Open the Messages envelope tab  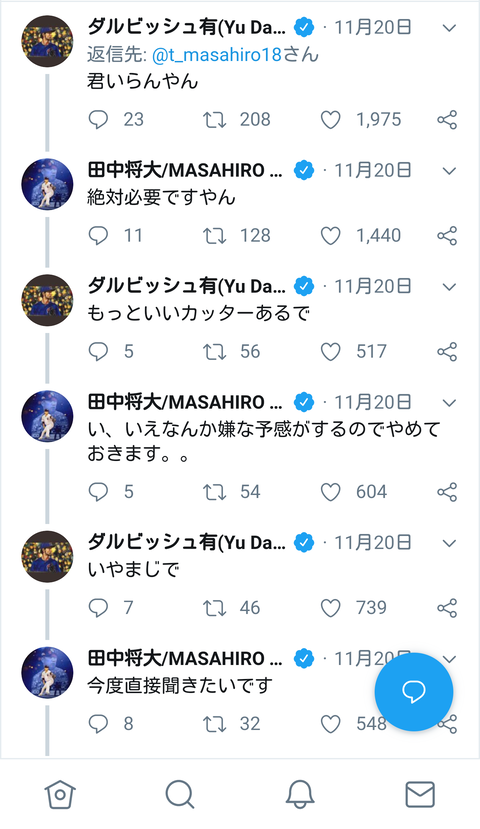click(x=420, y=794)
